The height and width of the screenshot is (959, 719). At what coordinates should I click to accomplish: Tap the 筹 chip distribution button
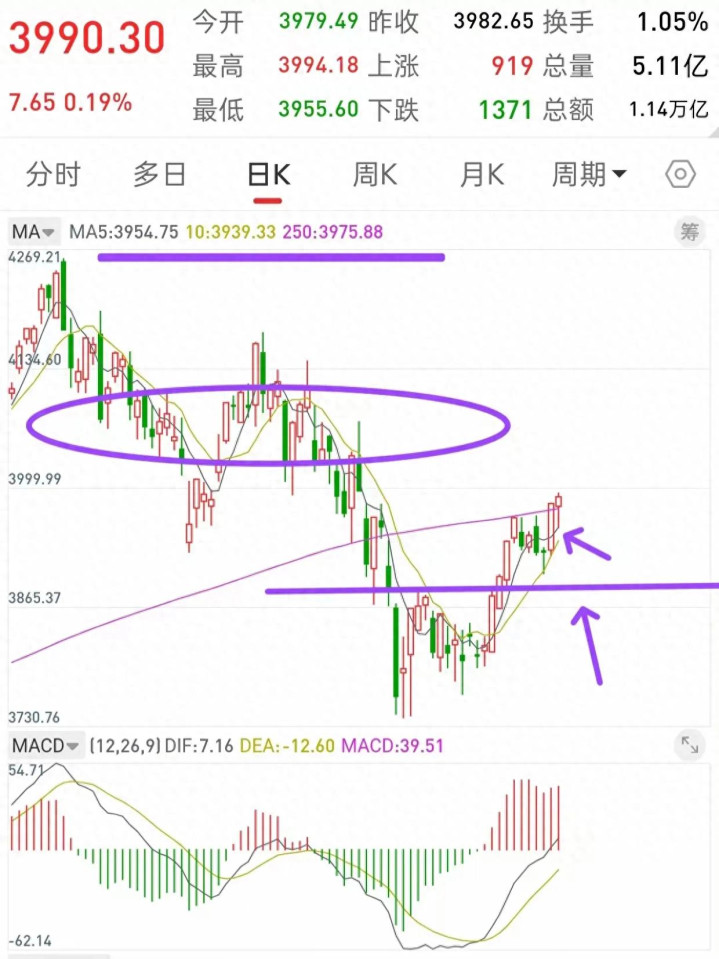coord(689,232)
